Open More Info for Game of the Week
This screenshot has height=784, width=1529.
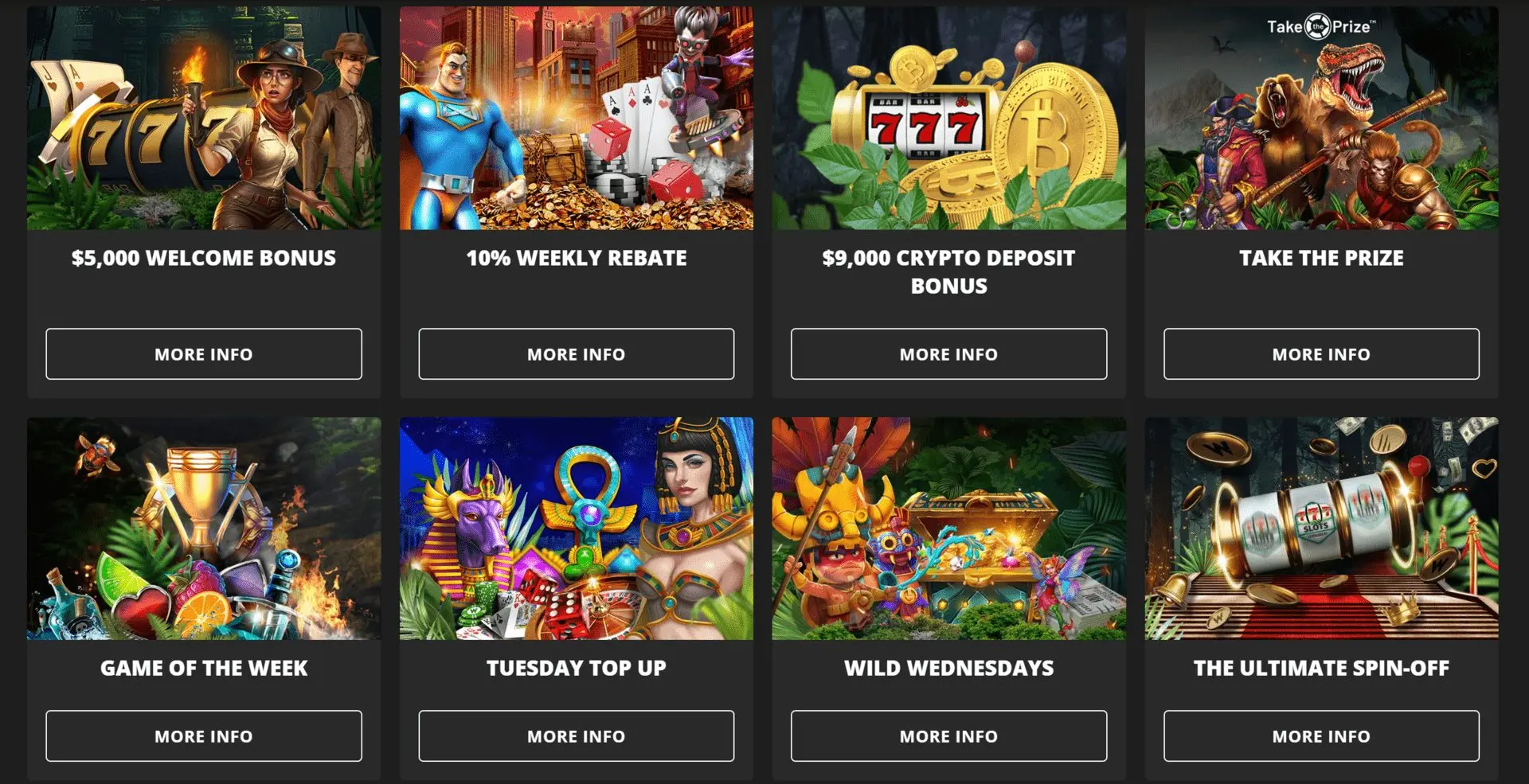coord(203,735)
